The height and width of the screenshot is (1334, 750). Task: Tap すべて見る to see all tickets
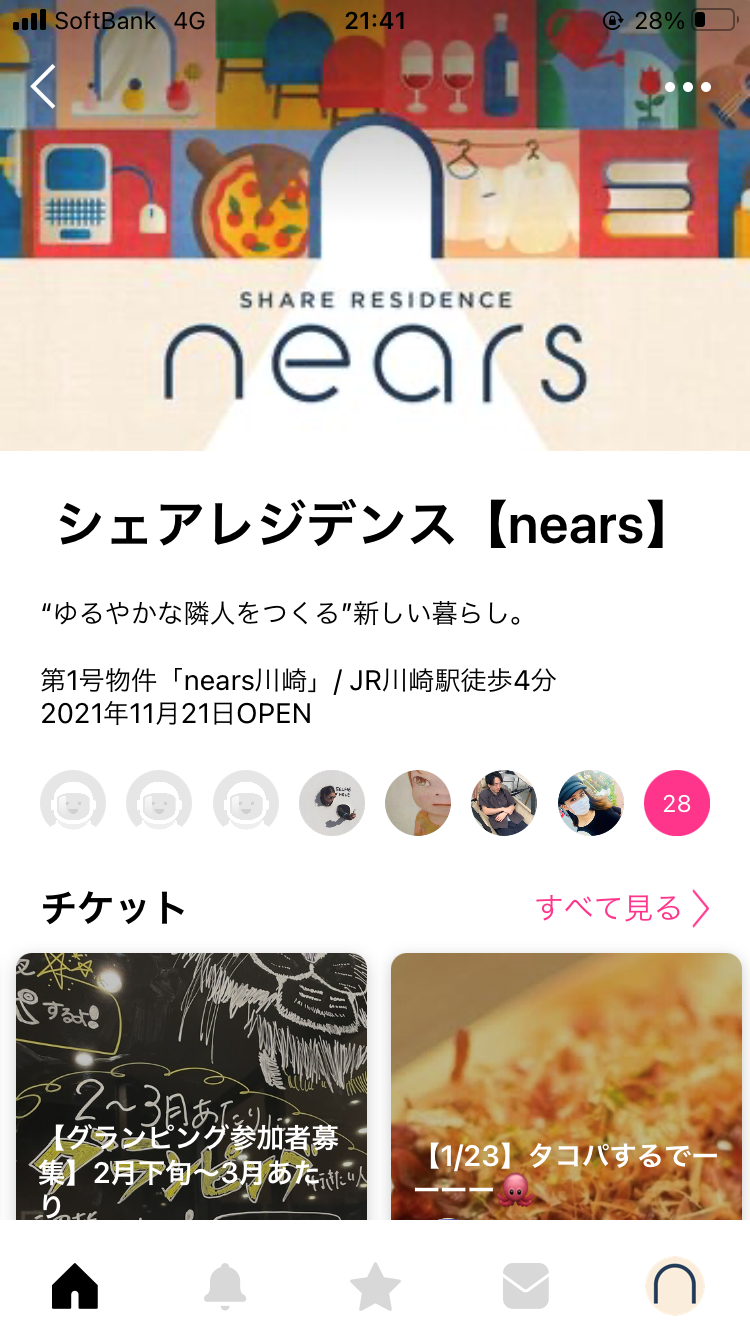[623, 908]
